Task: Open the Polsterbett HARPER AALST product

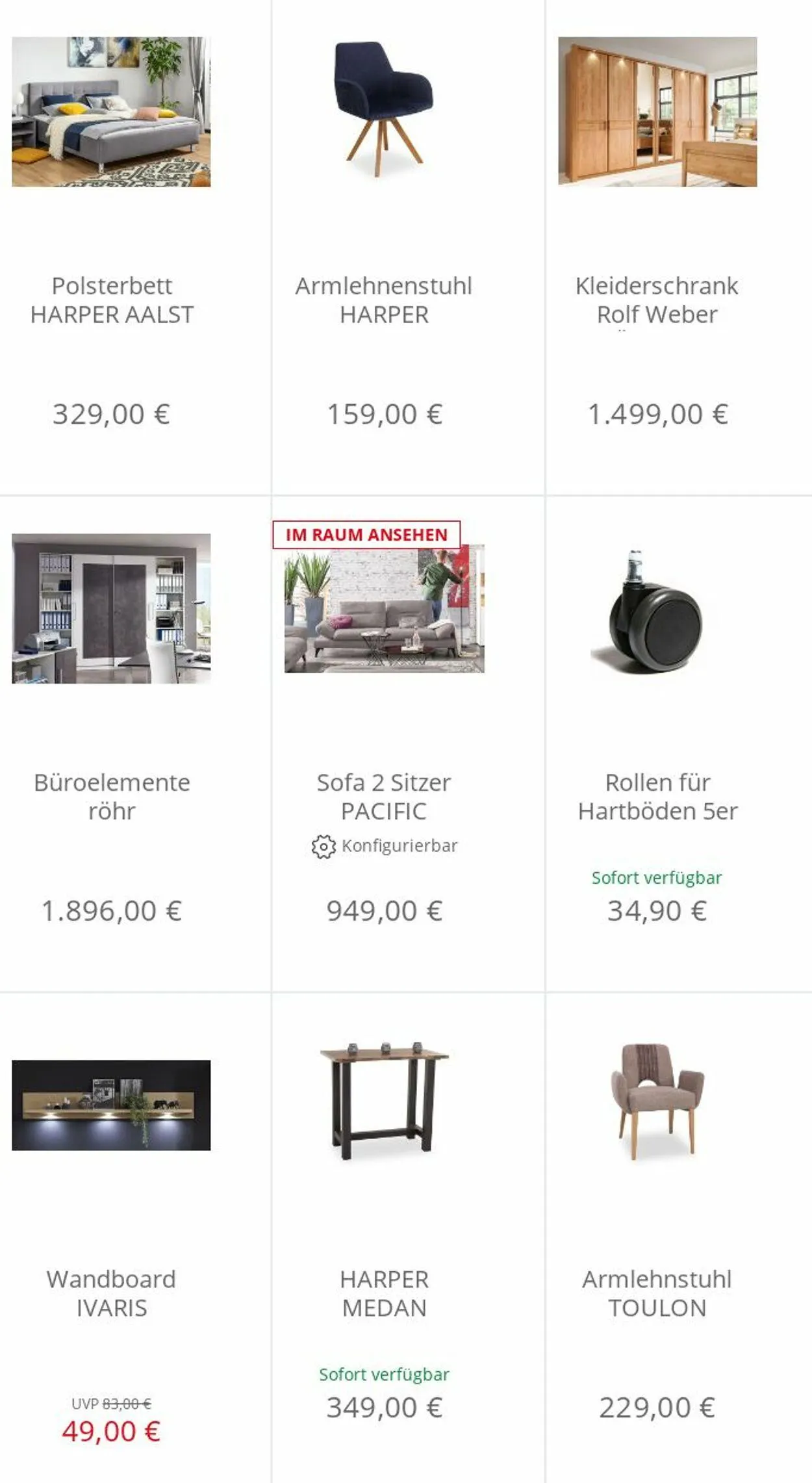Action: point(111,247)
